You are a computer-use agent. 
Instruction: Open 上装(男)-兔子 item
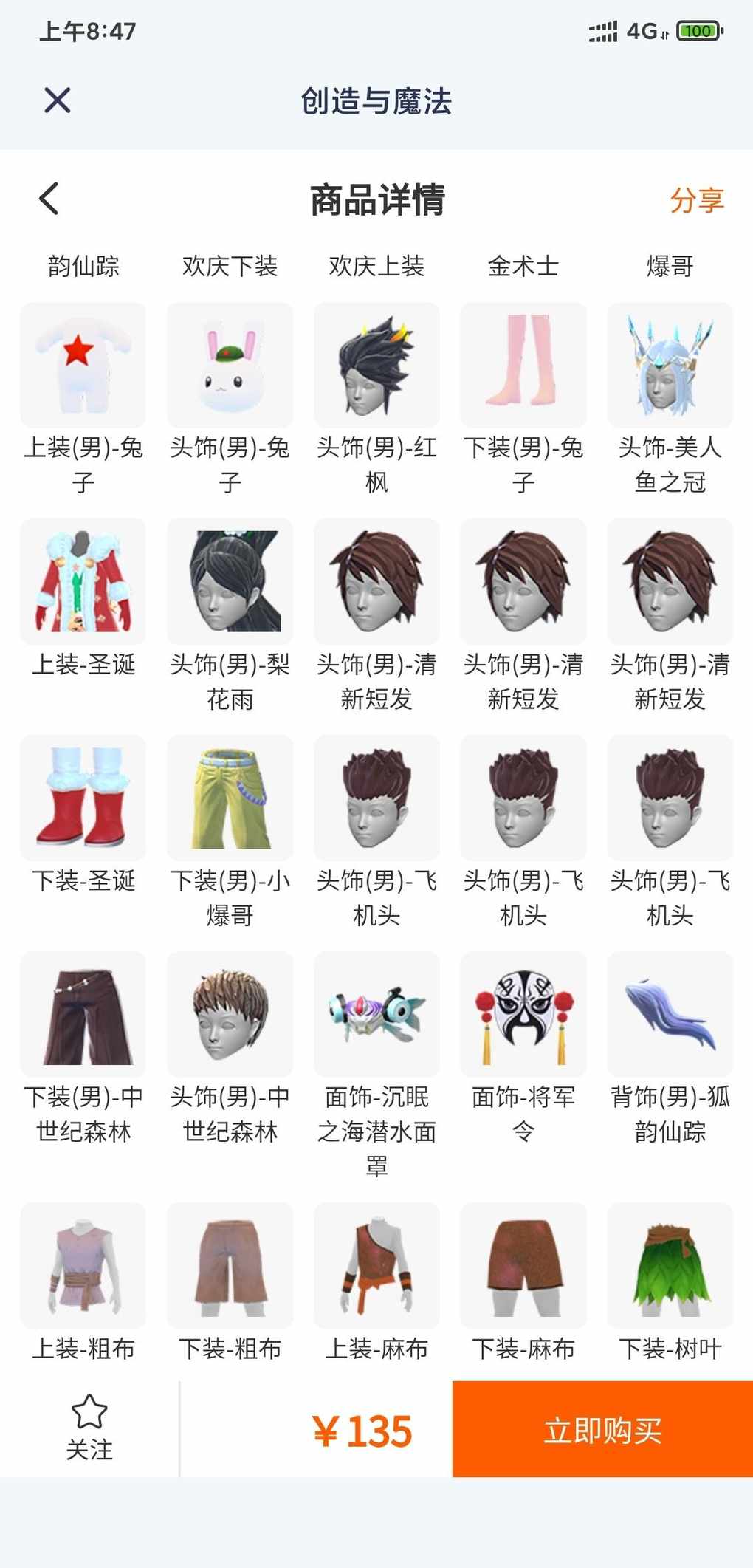click(83, 366)
